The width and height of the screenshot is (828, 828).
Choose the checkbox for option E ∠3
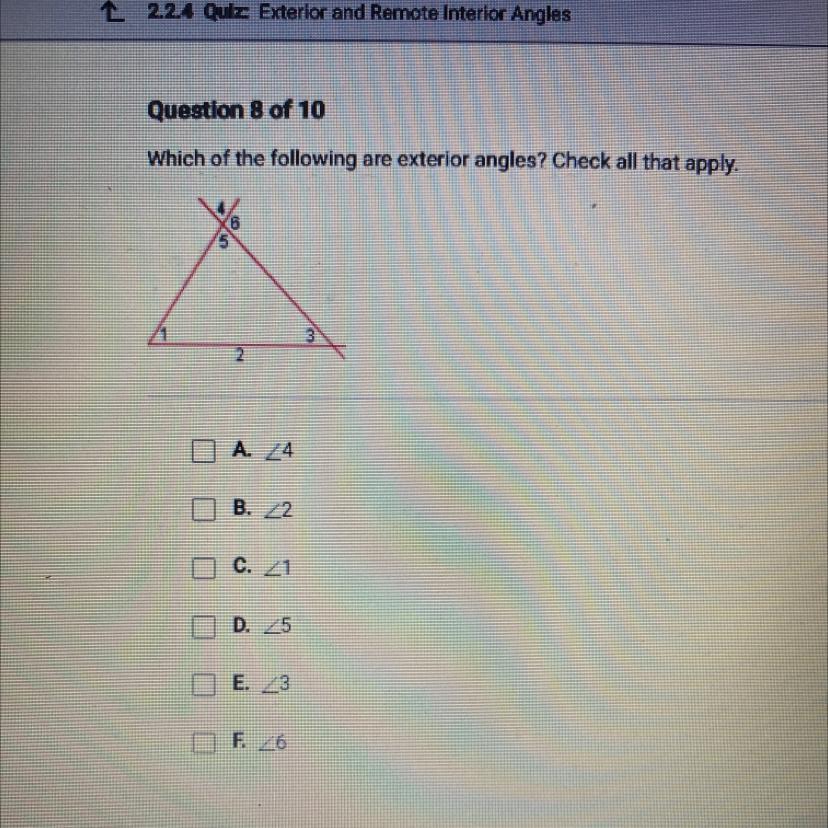click(203, 684)
